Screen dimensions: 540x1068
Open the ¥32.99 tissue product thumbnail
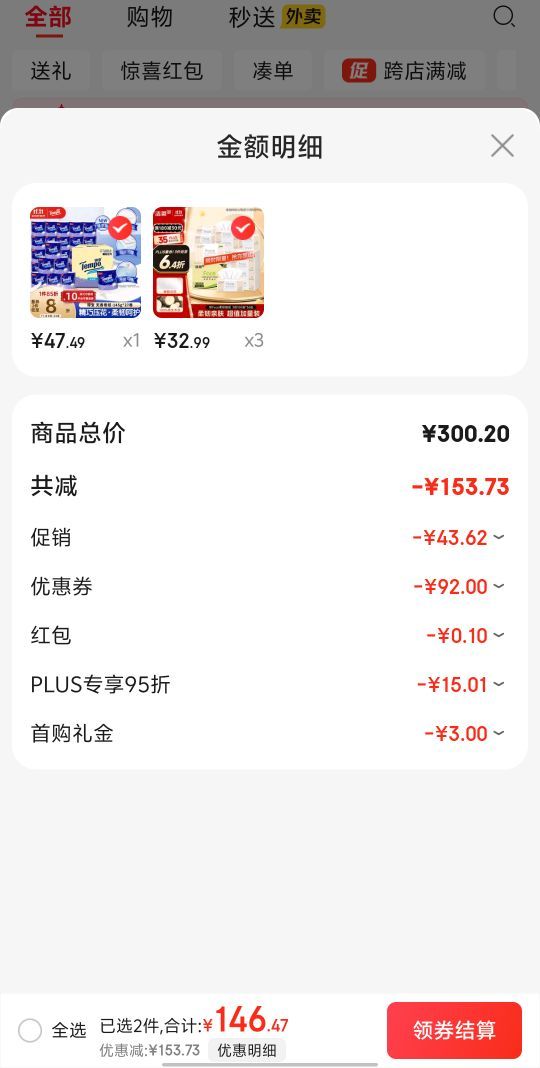(x=208, y=262)
